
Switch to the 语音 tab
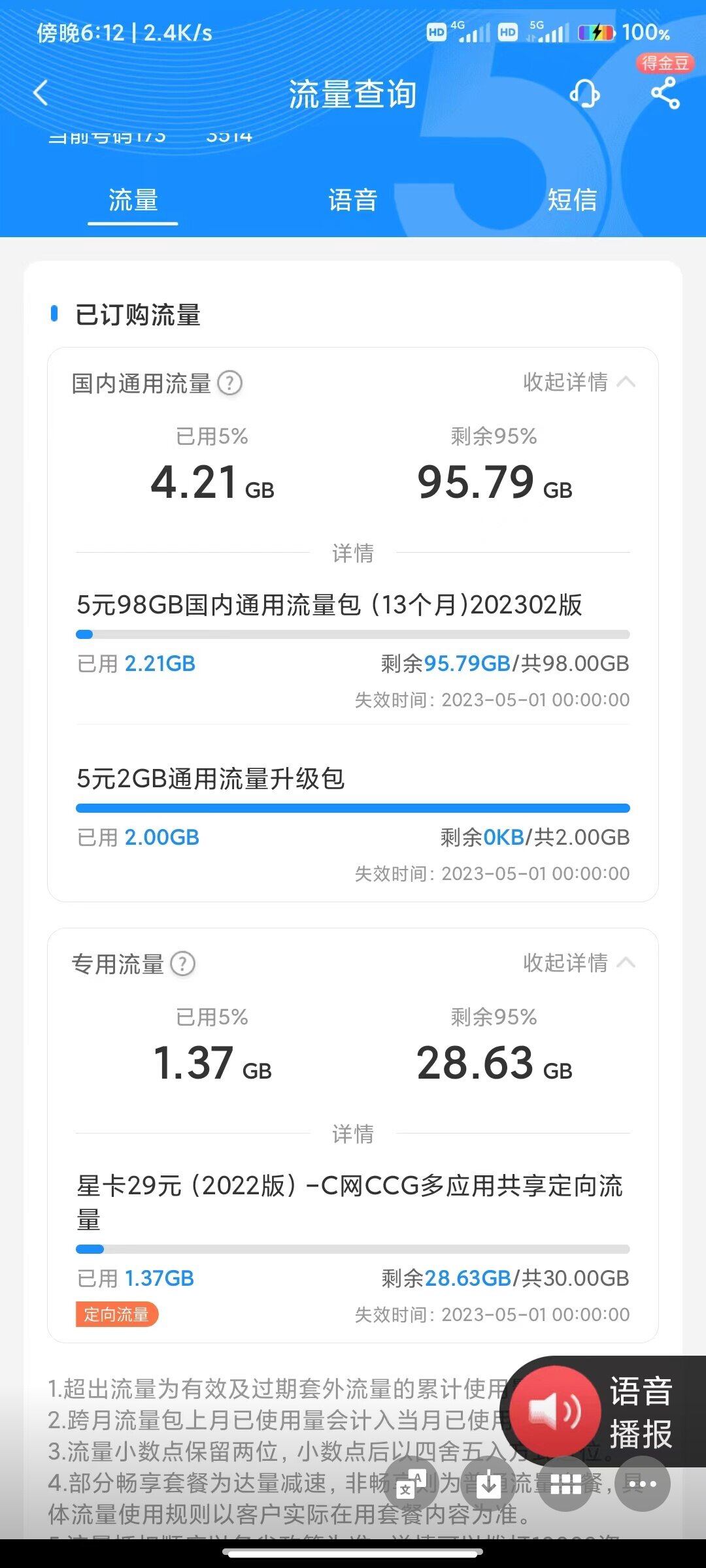coord(353,200)
